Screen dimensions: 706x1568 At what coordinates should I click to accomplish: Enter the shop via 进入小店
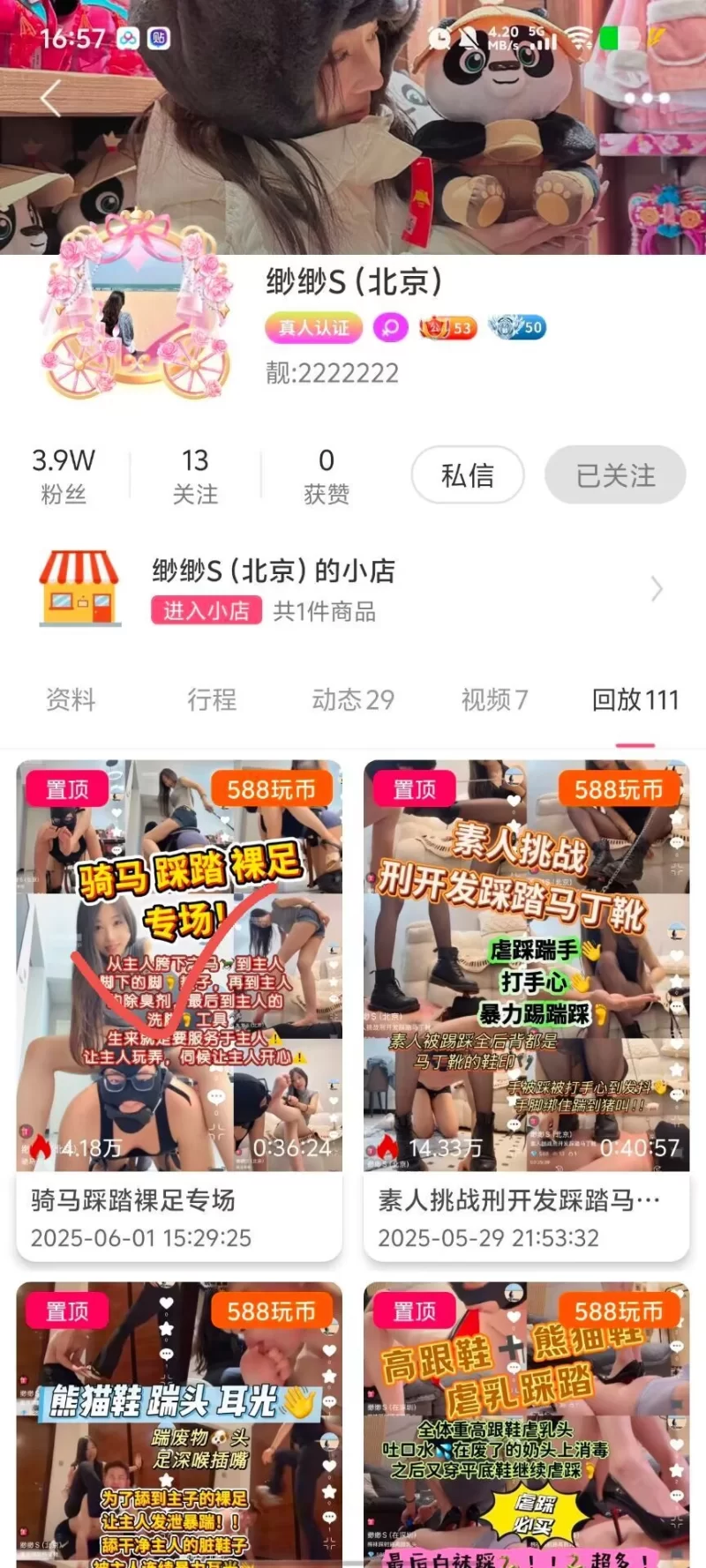pyautogui.click(x=207, y=610)
